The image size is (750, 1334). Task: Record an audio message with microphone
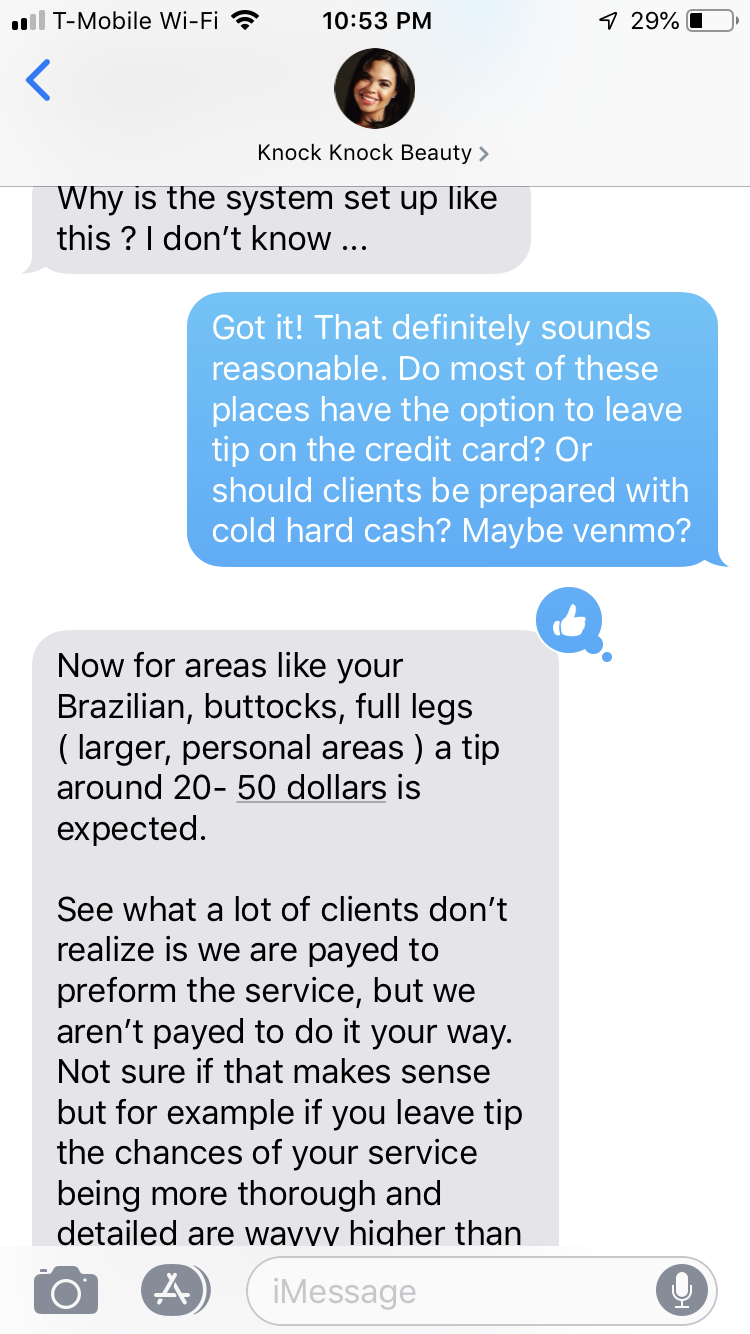(x=682, y=1291)
